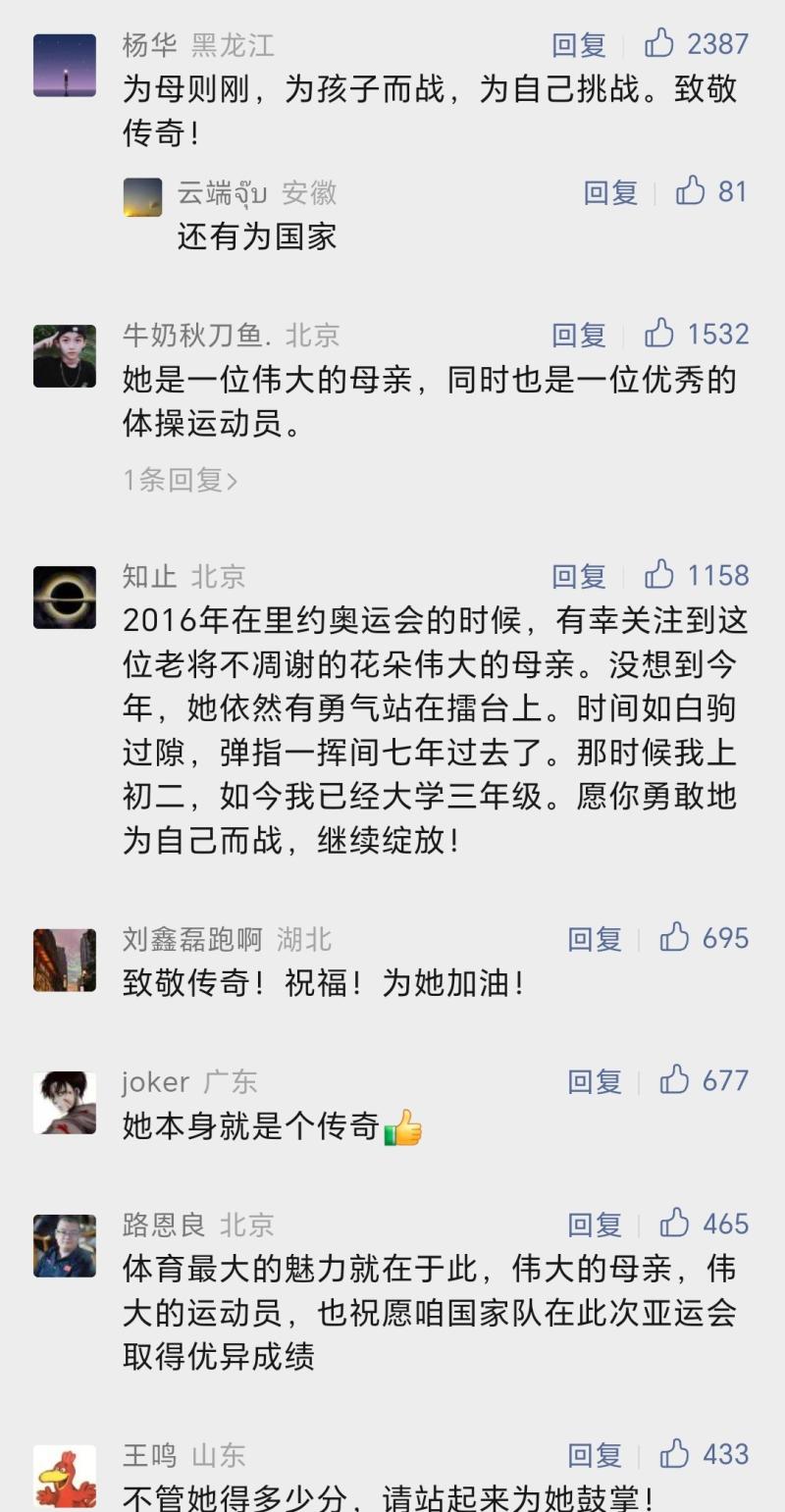785x1512 pixels.
Task: Reply to 刘鑫磊跑啊's comment
Action: (x=595, y=939)
